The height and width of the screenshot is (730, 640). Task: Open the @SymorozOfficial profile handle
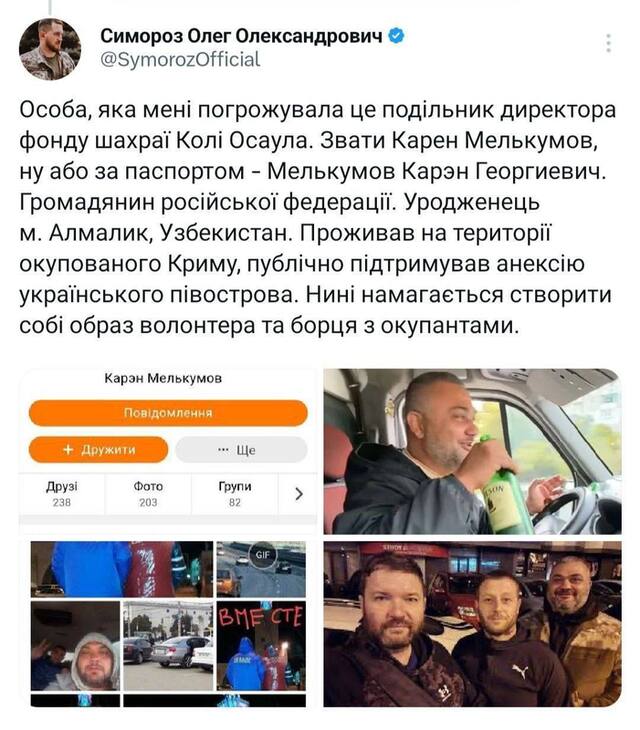pos(180,60)
